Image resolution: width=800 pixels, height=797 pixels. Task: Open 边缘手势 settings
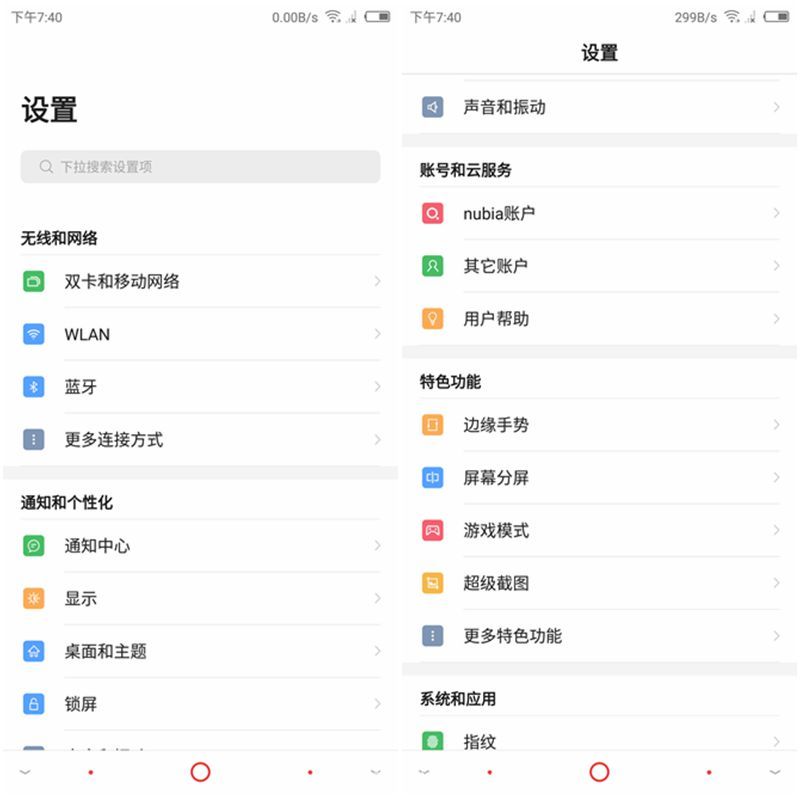pos(600,425)
